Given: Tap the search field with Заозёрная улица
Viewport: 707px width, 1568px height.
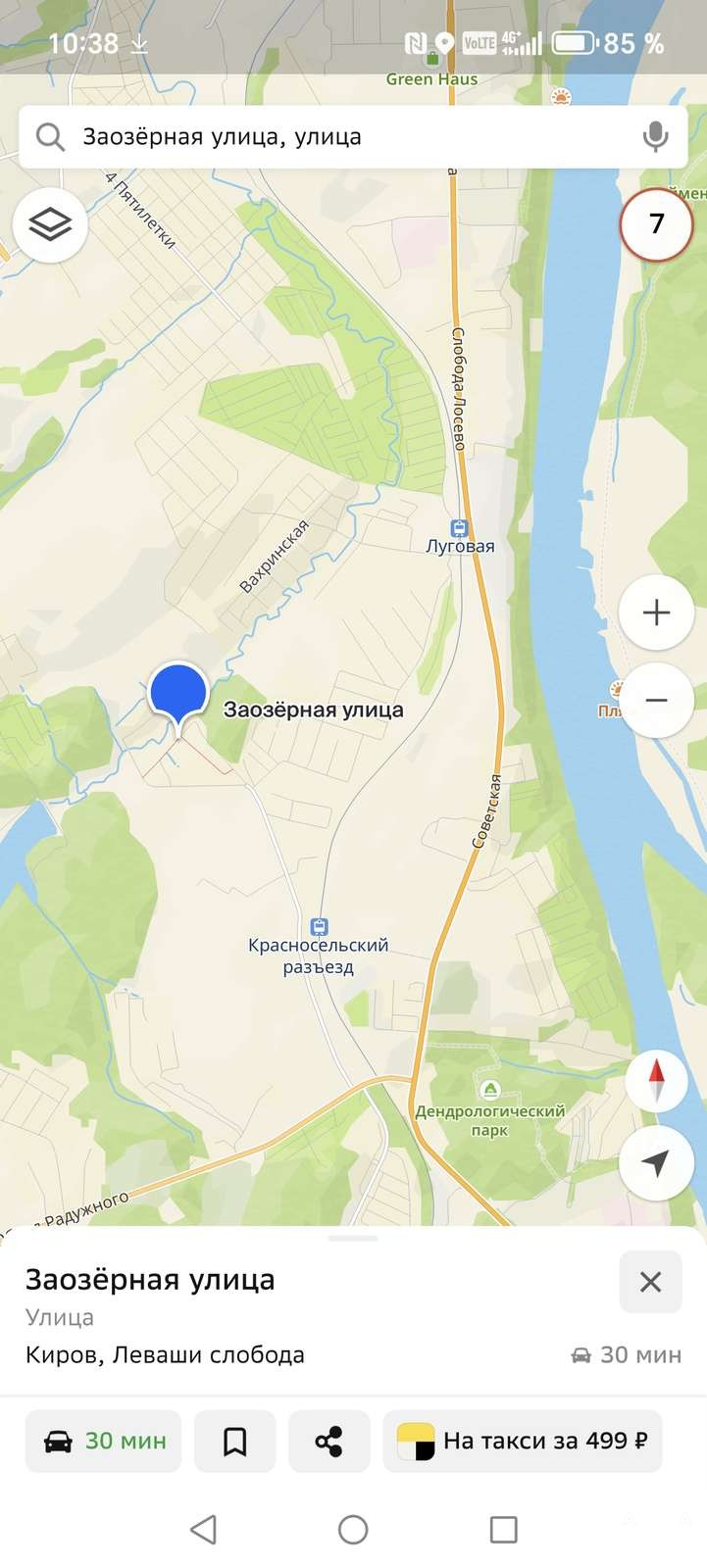Looking at the screenshot, I should pos(333,137).
